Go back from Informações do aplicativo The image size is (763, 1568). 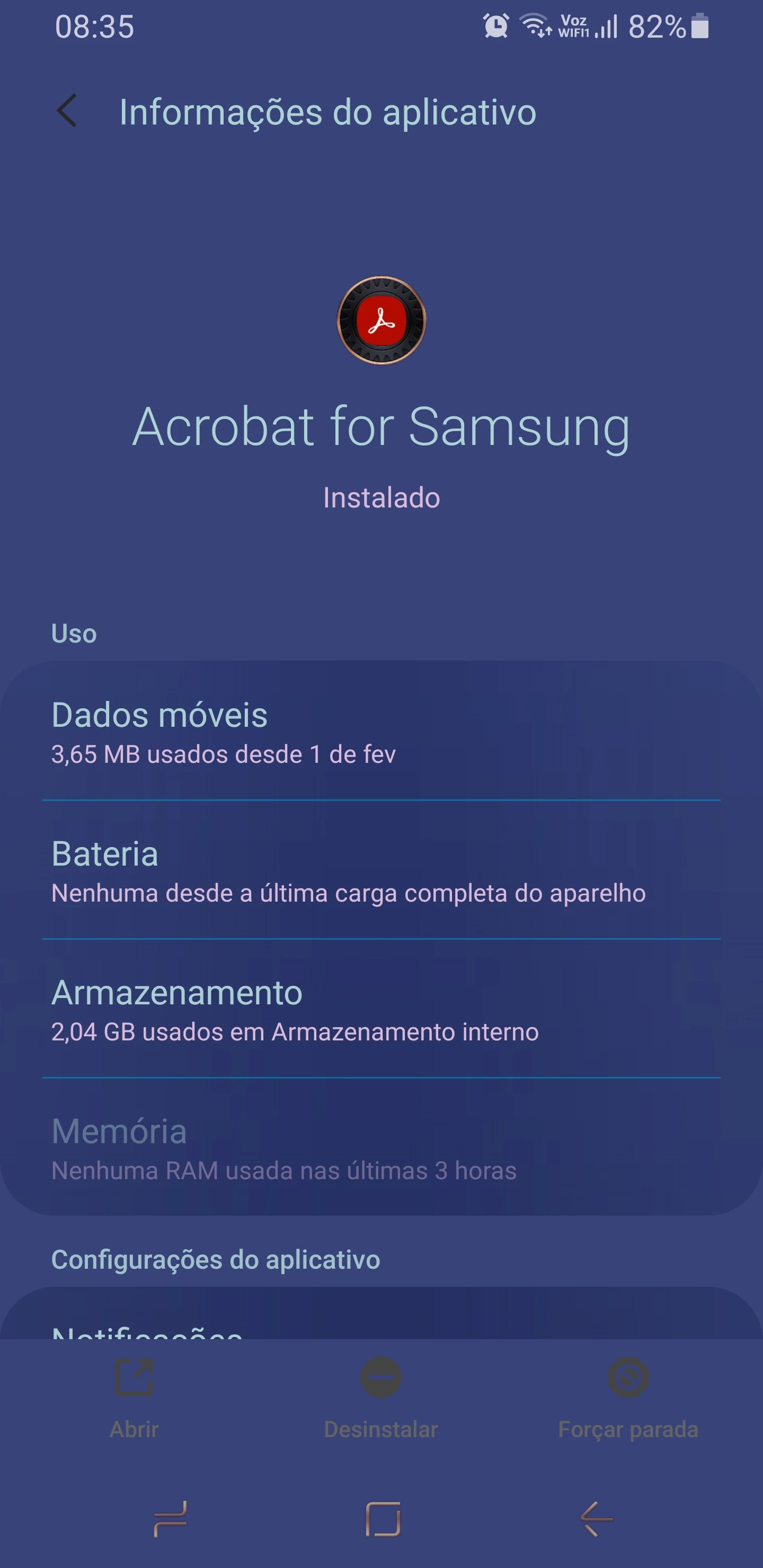67,111
